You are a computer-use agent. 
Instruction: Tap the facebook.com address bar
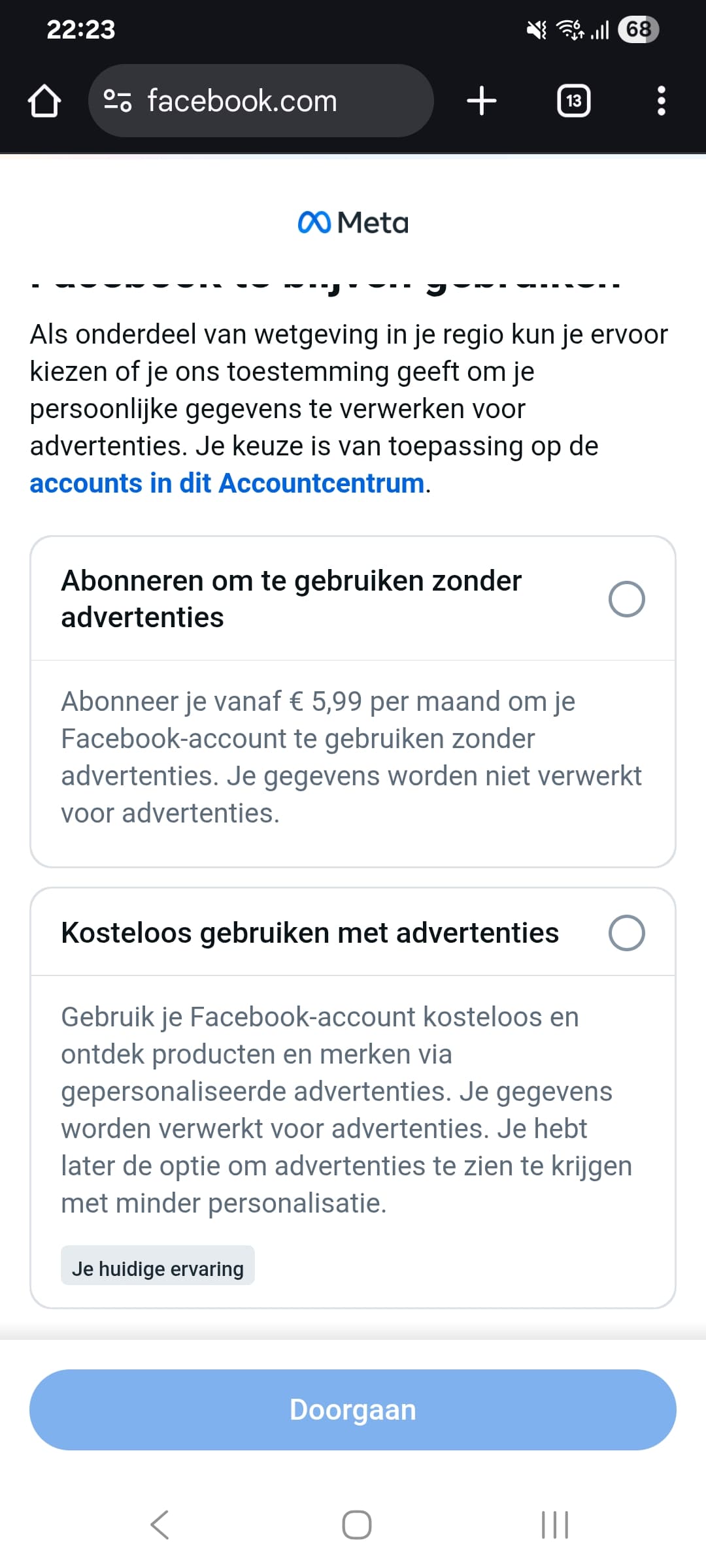(x=261, y=101)
